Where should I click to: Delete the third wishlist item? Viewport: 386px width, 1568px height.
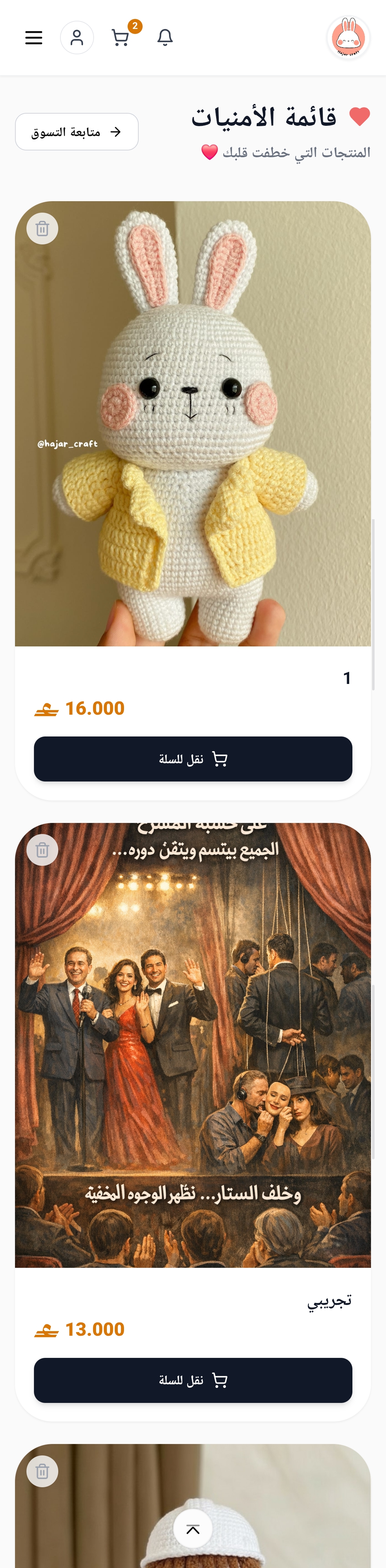point(43,1472)
